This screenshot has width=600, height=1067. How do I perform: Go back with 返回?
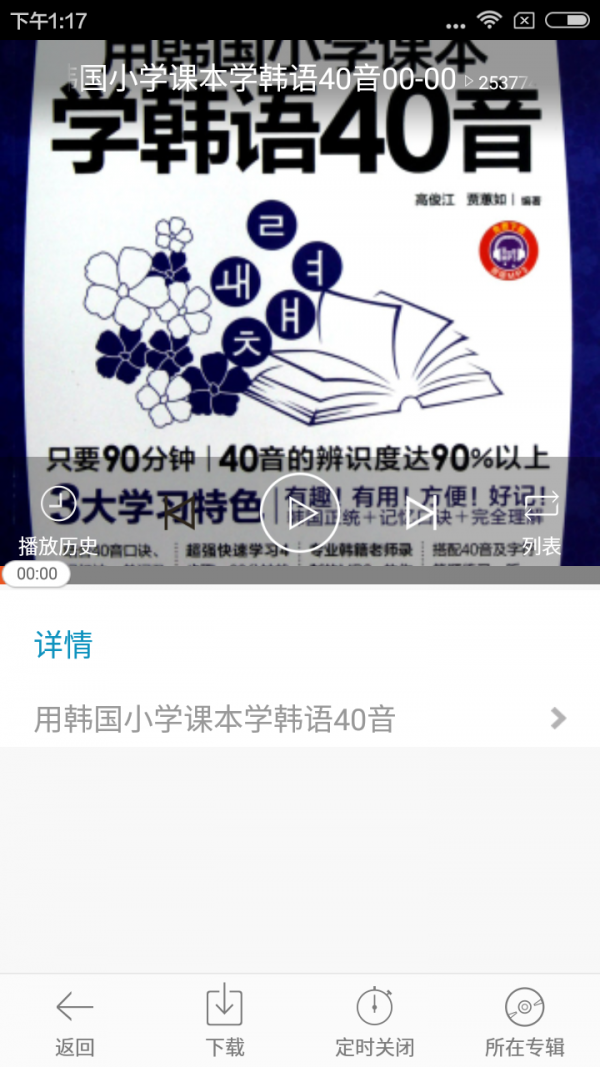coord(75,1021)
